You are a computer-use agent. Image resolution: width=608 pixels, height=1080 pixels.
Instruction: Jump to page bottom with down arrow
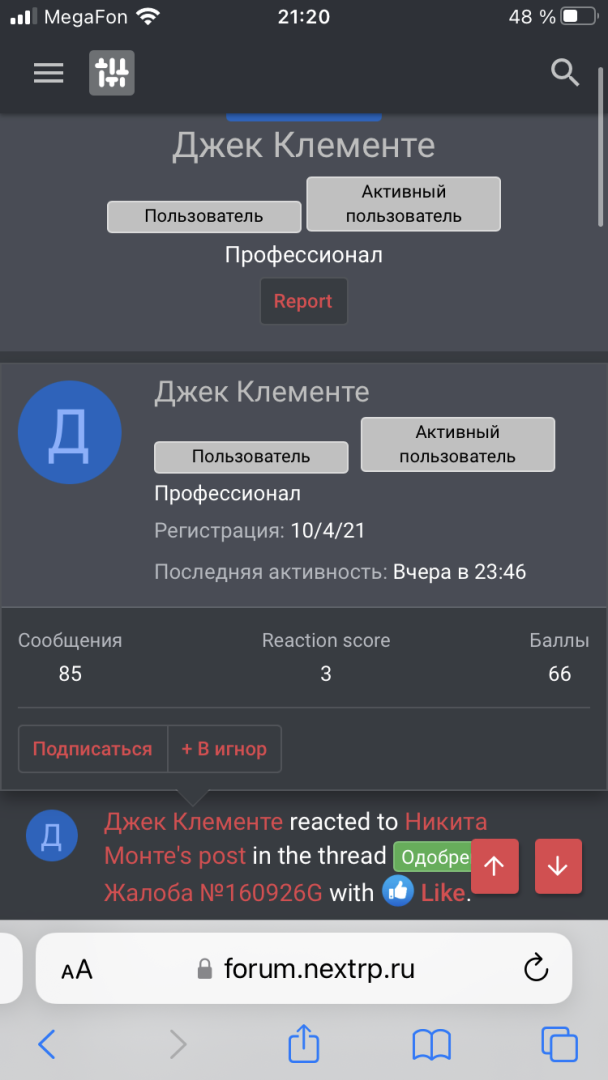pos(558,866)
